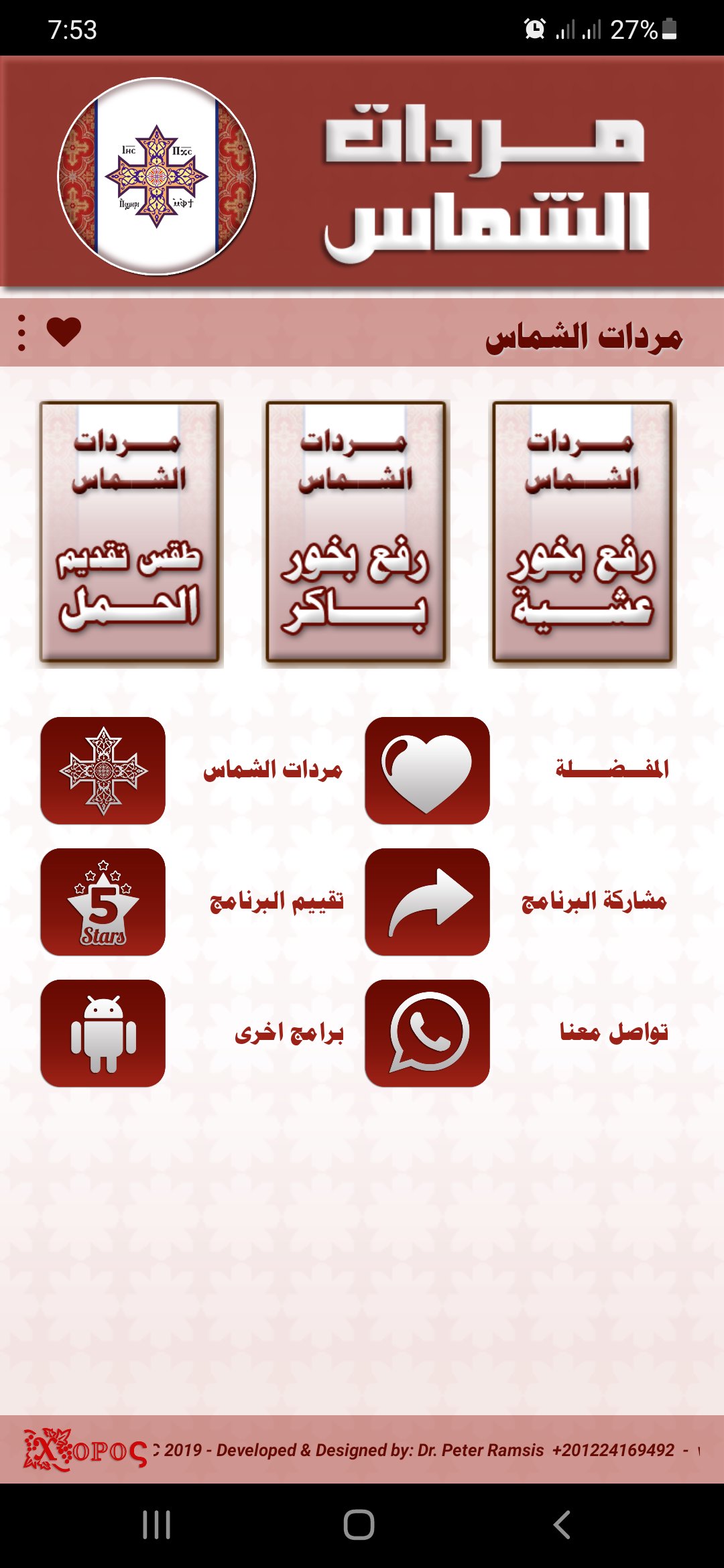Open the رفع بخور عشية book card
This screenshot has width=724, height=1568.
(x=582, y=533)
